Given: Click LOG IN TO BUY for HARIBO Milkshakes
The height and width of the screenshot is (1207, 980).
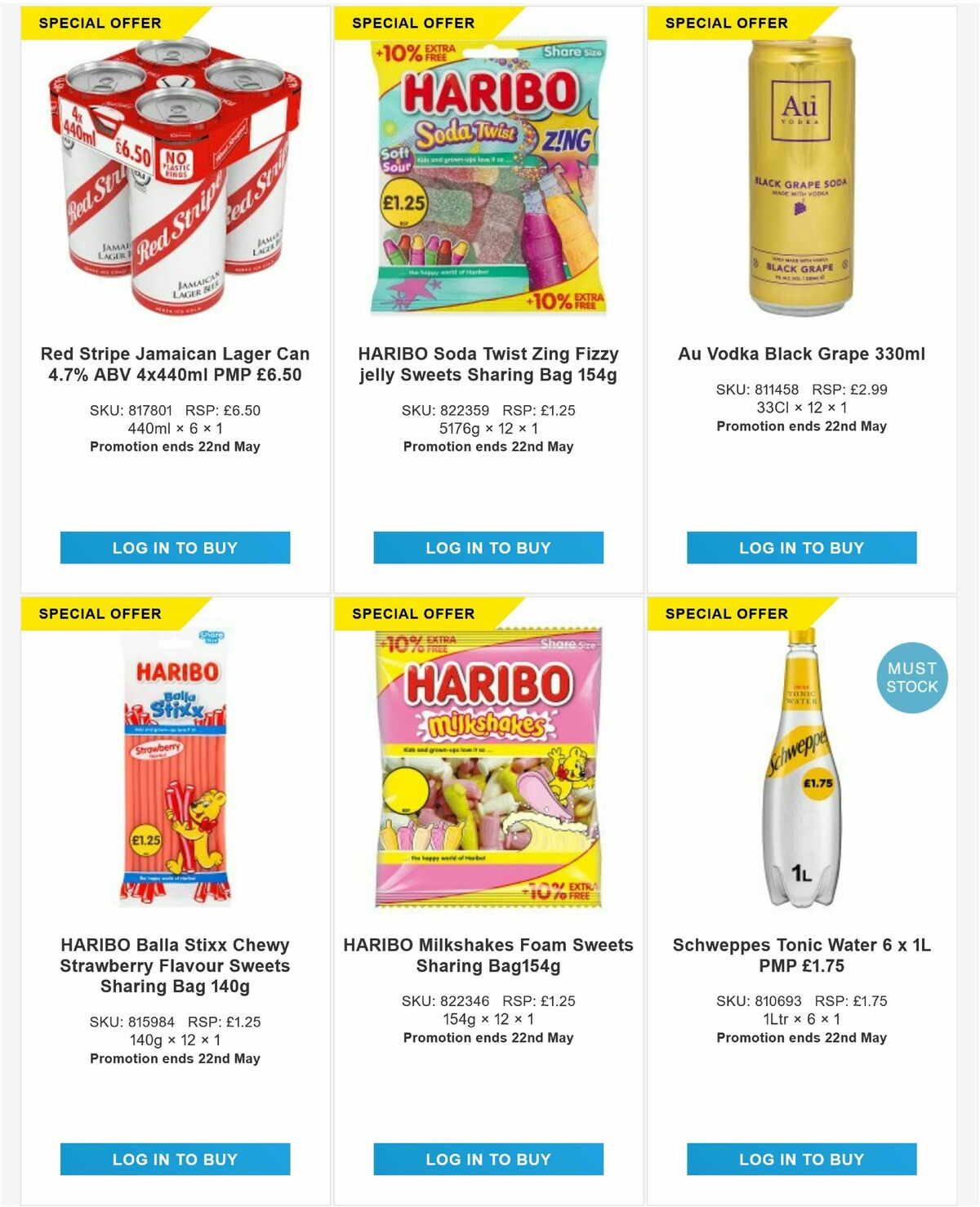Looking at the screenshot, I should pos(488,1159).
